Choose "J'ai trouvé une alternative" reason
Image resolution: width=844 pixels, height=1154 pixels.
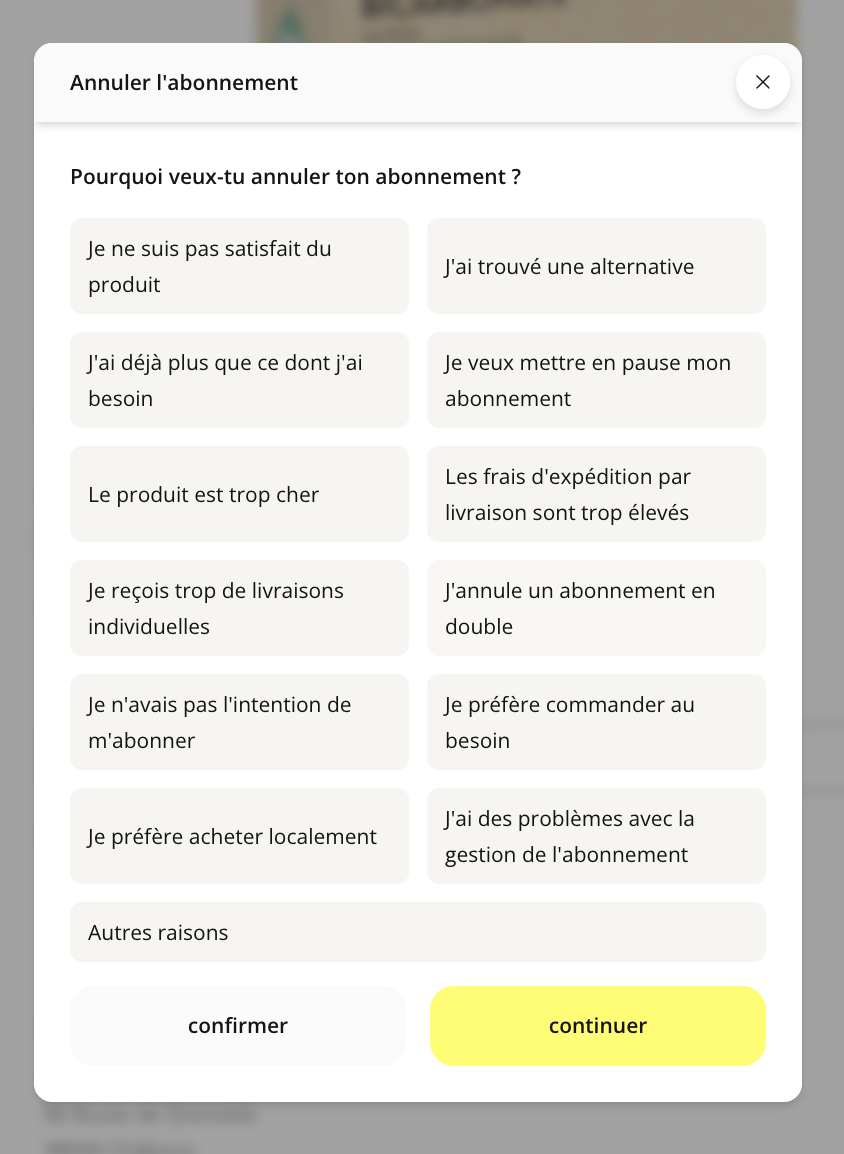point(596,266)
